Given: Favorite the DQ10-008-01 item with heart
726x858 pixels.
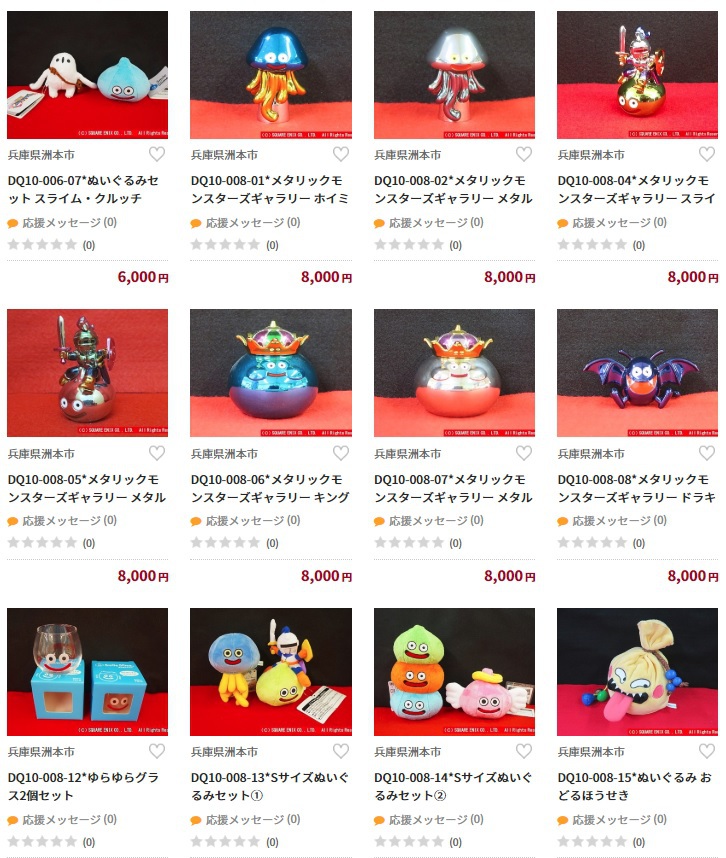Looking at the screenshot, I should tap(341, 154).
